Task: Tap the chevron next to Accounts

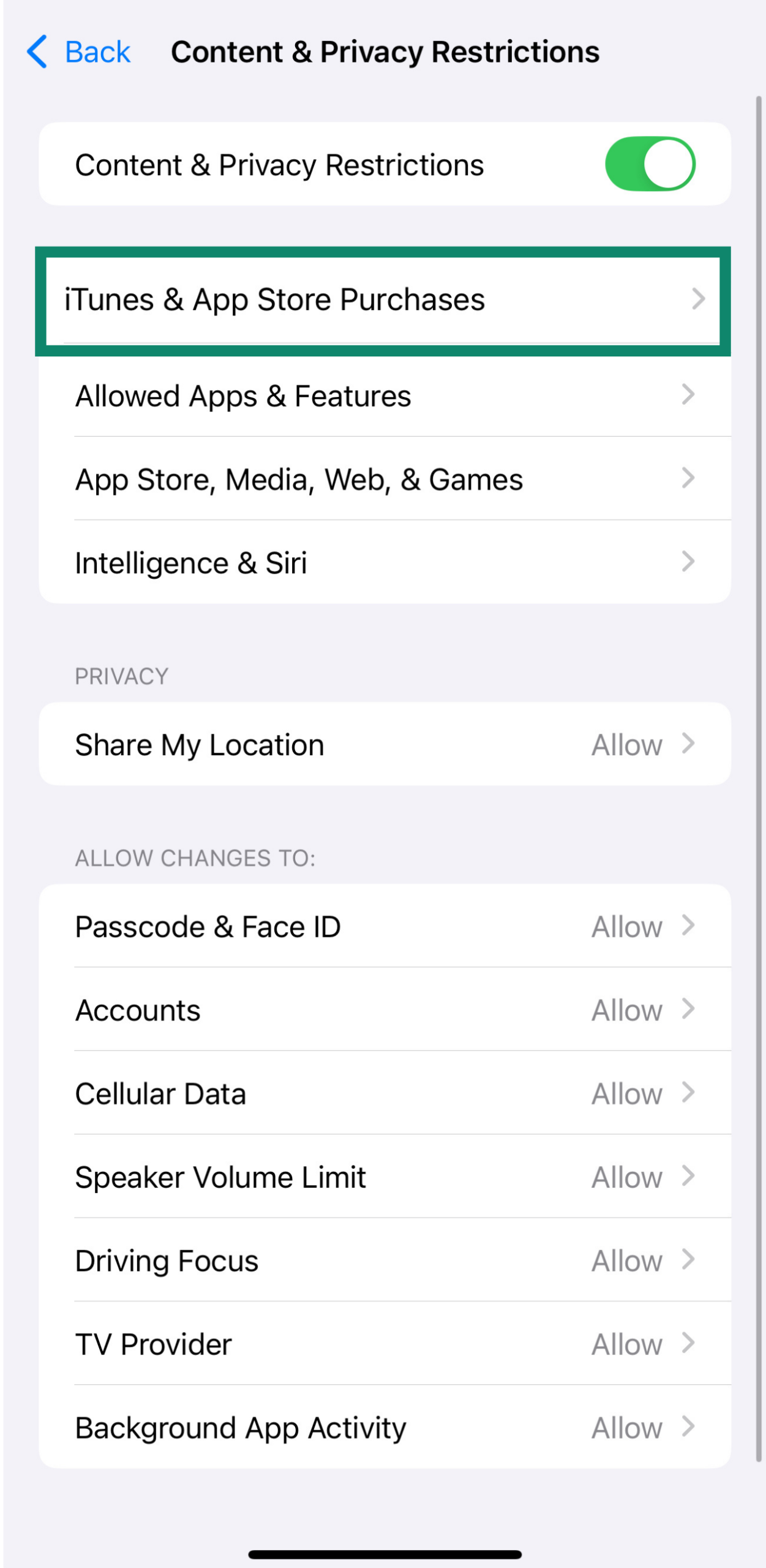Action: pyautogui.click(x=689, y=1010)
